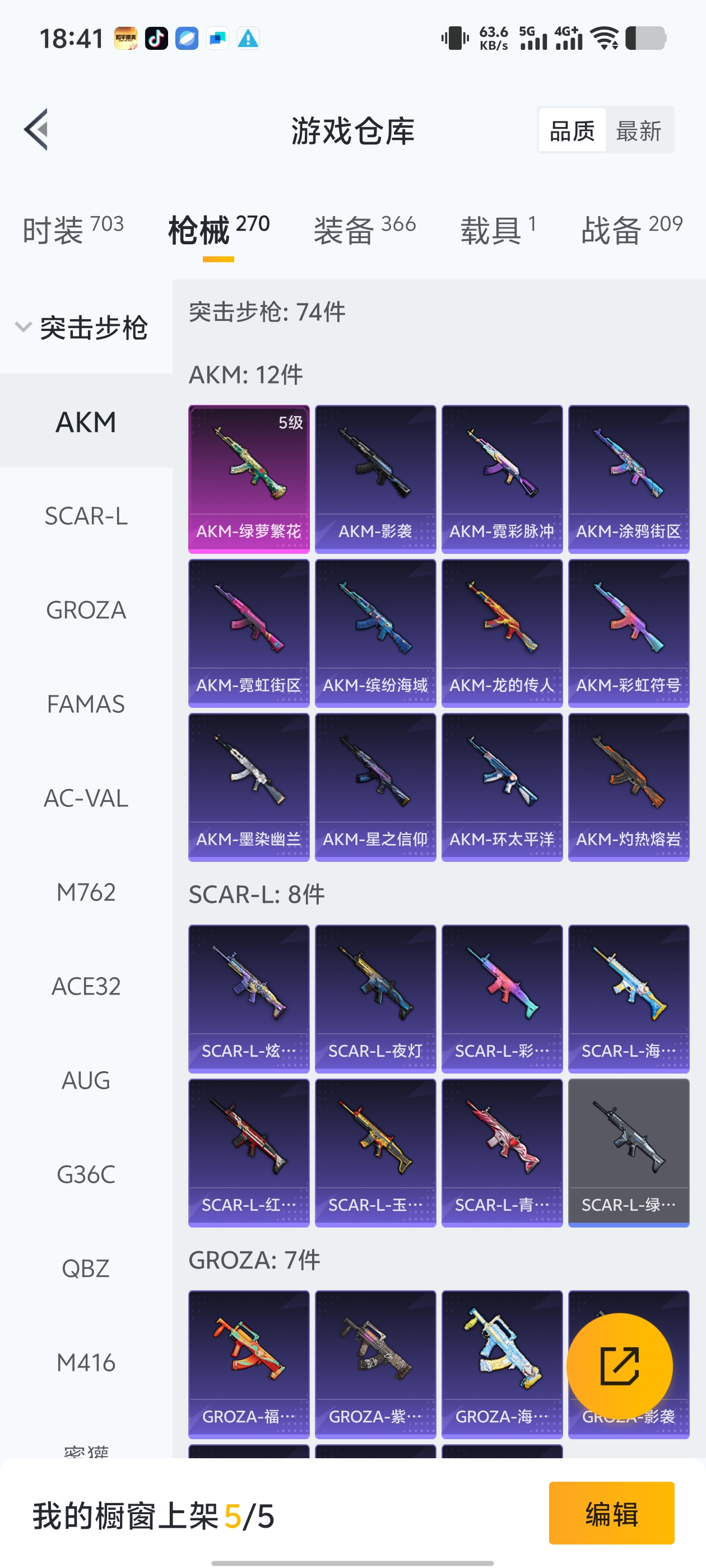The height and width of the screenshot is (1568, 706).
Task: Switch to the 时装 tab
Action: (72, 230)
